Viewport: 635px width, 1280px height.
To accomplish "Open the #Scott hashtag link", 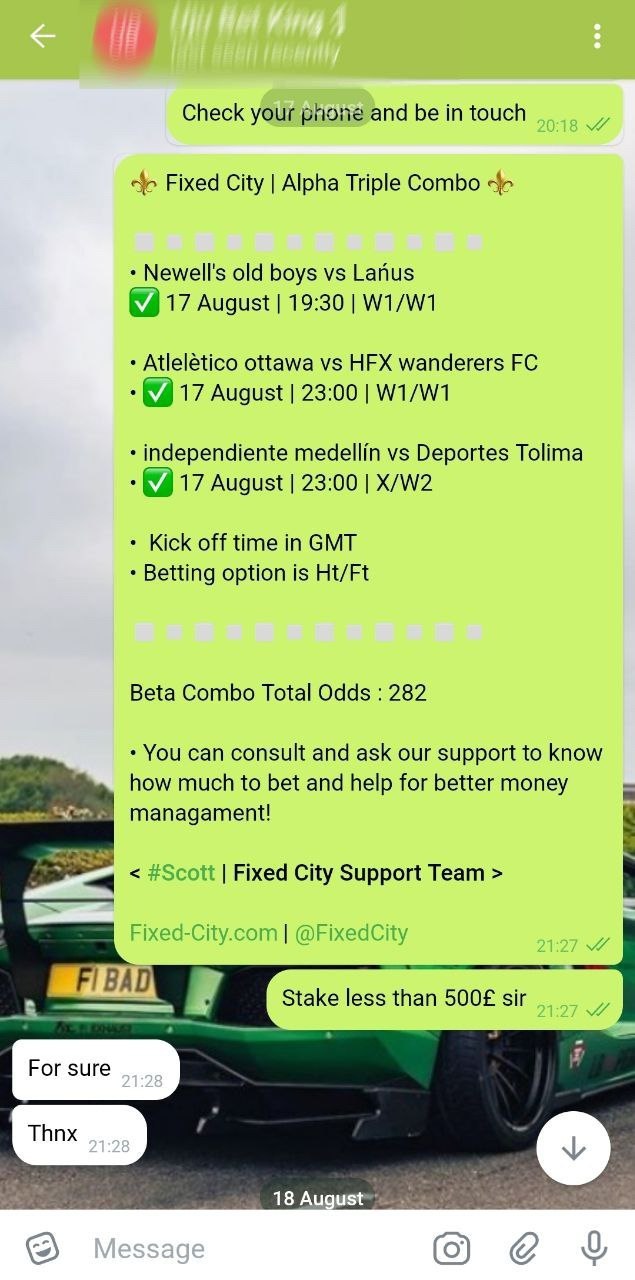I will pyautogui.click(x=181, y=873).
